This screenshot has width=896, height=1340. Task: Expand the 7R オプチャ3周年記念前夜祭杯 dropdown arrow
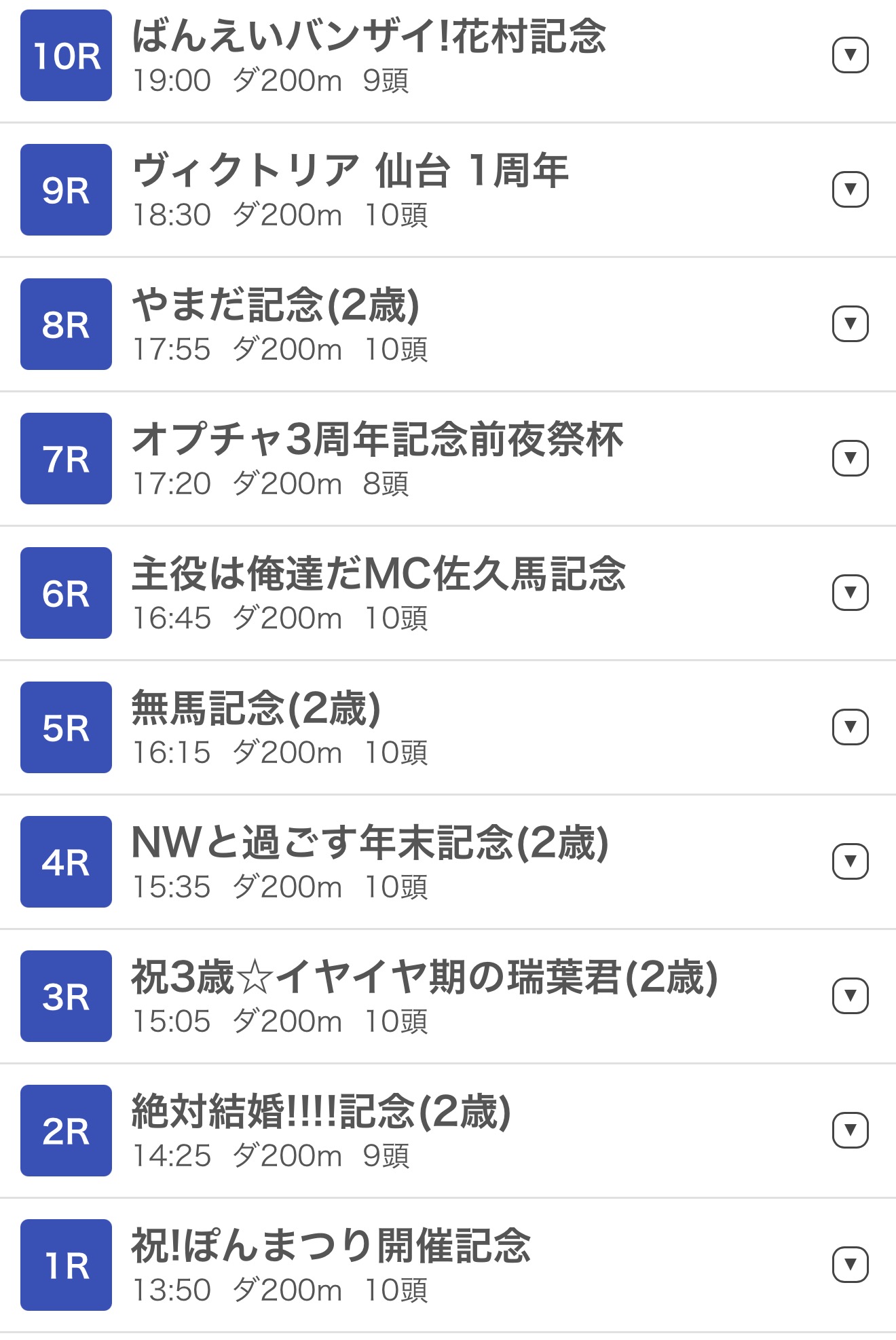pos(850,459)
